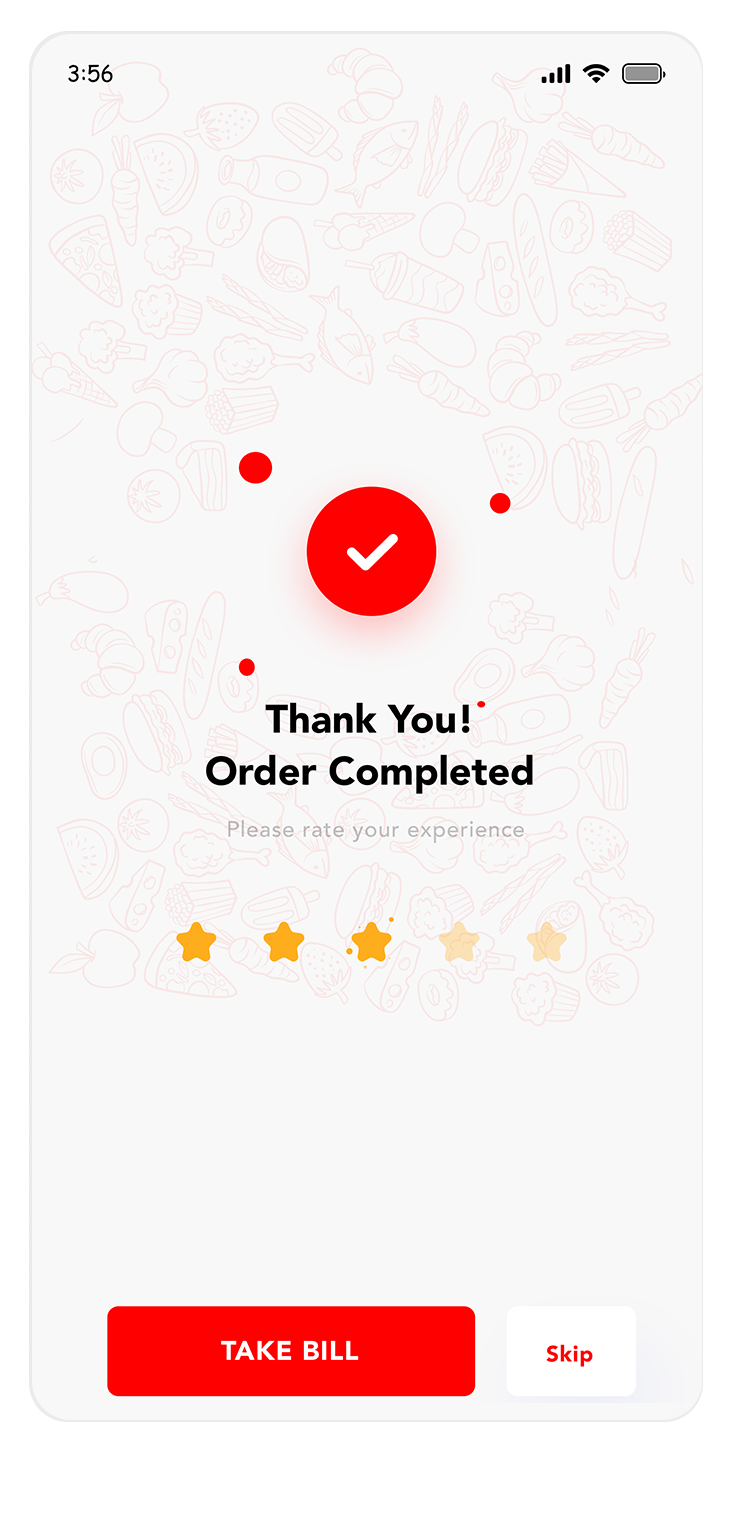The image size is (740, 1514).
Task: Select the second rating star
Action: pos(284,943)
